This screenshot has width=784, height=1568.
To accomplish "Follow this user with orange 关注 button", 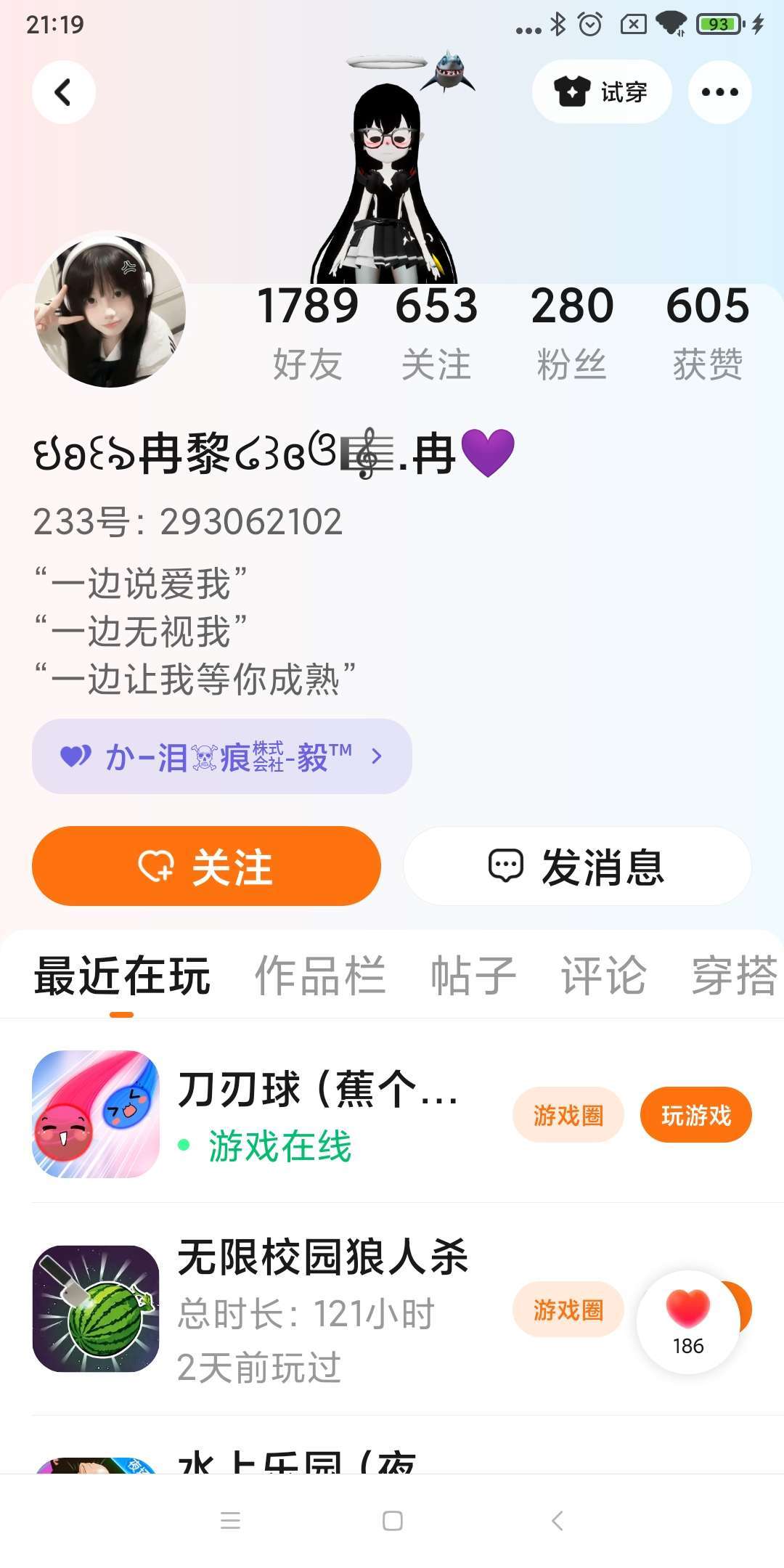I will tap(206, 866).
